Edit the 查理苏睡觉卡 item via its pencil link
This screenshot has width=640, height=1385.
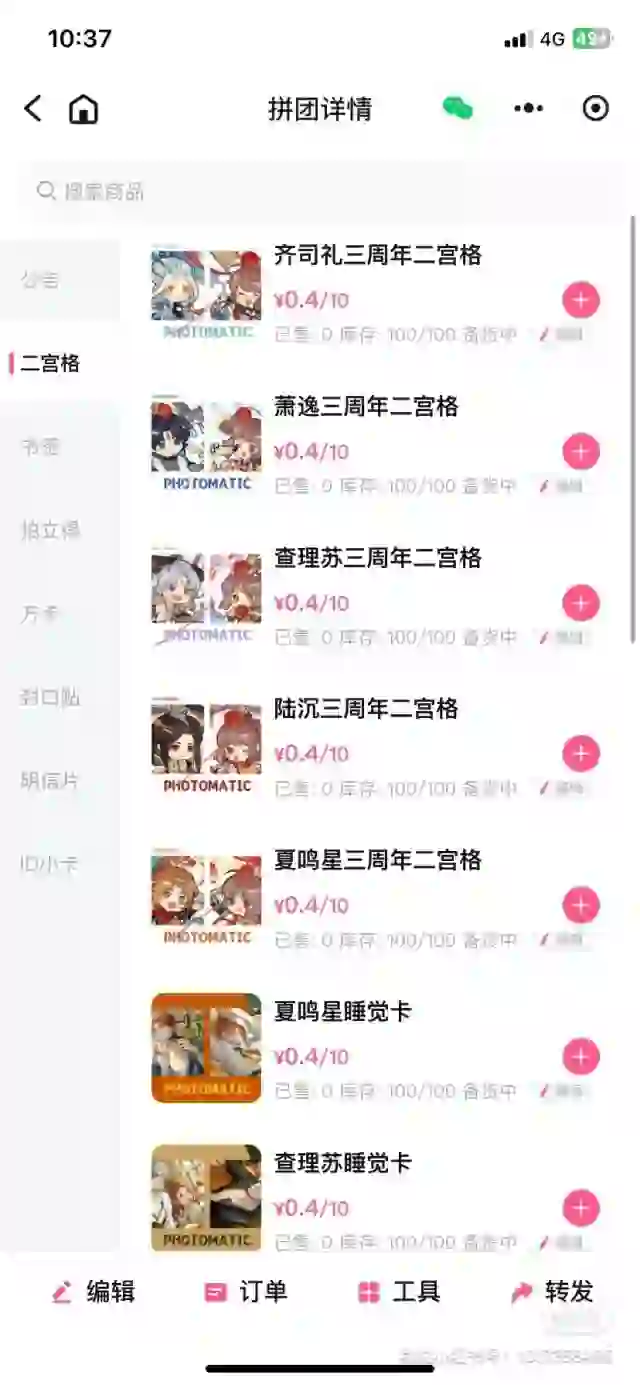click(561, 1242)
